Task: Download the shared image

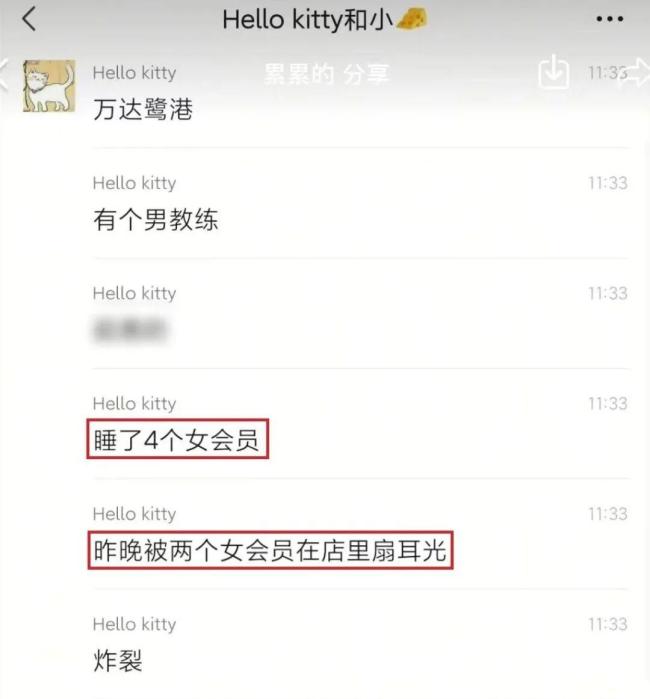Action: coord(553,72)
